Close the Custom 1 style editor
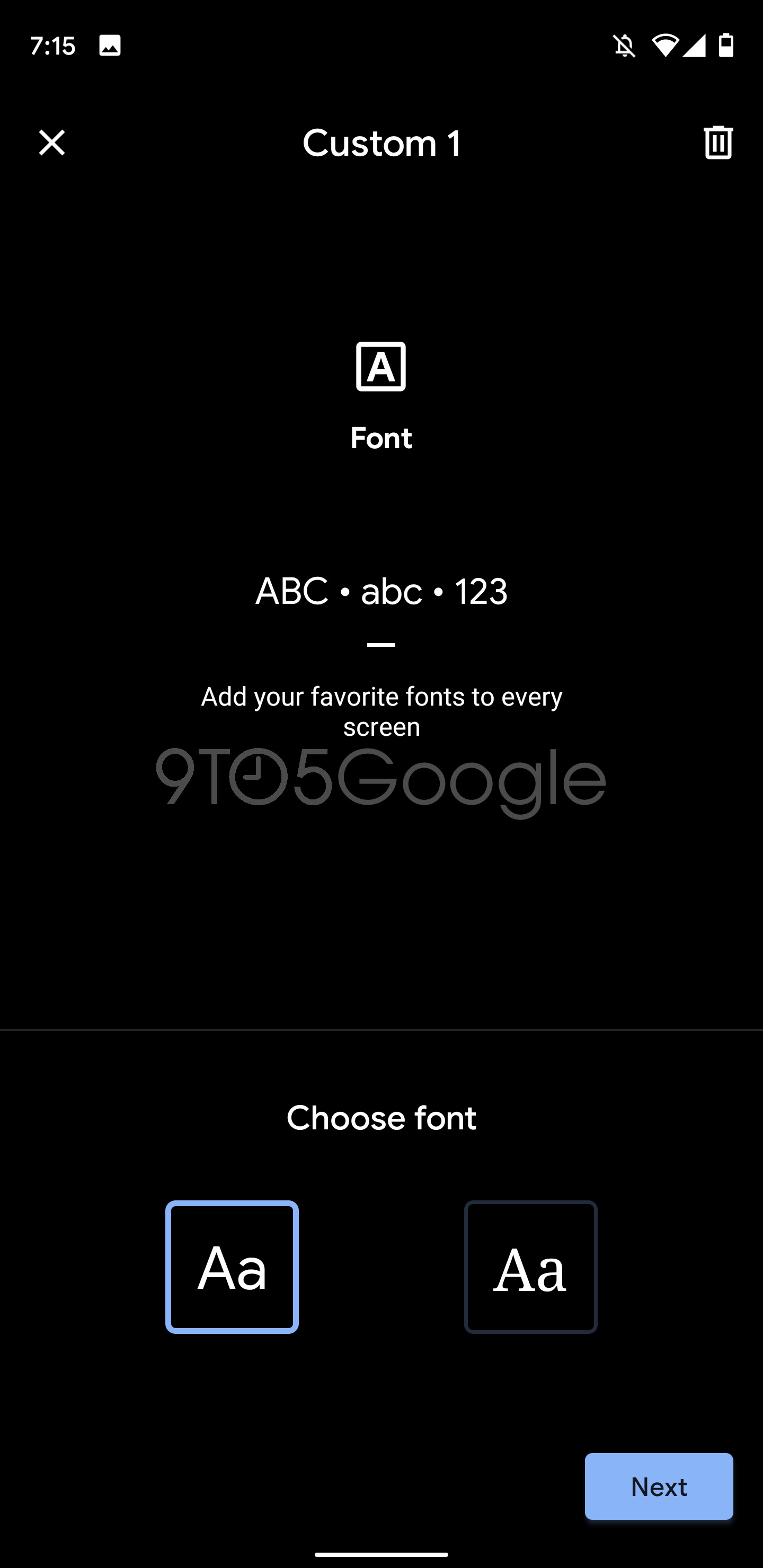 pos(52,143)
